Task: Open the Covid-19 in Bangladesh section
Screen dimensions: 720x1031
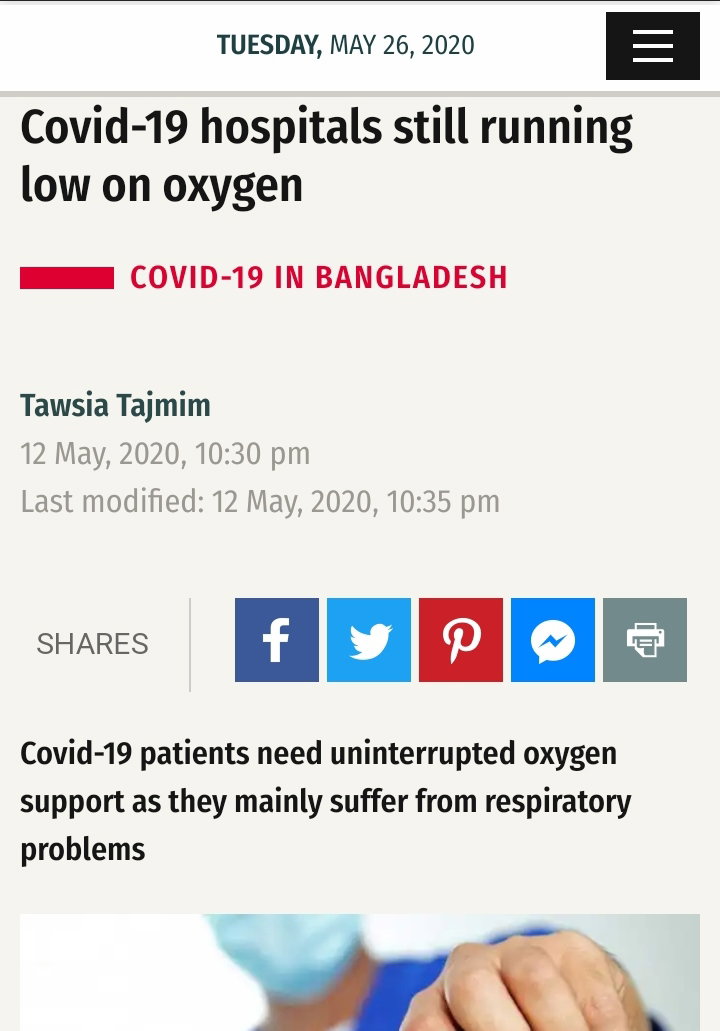Action: coord(319,277)
